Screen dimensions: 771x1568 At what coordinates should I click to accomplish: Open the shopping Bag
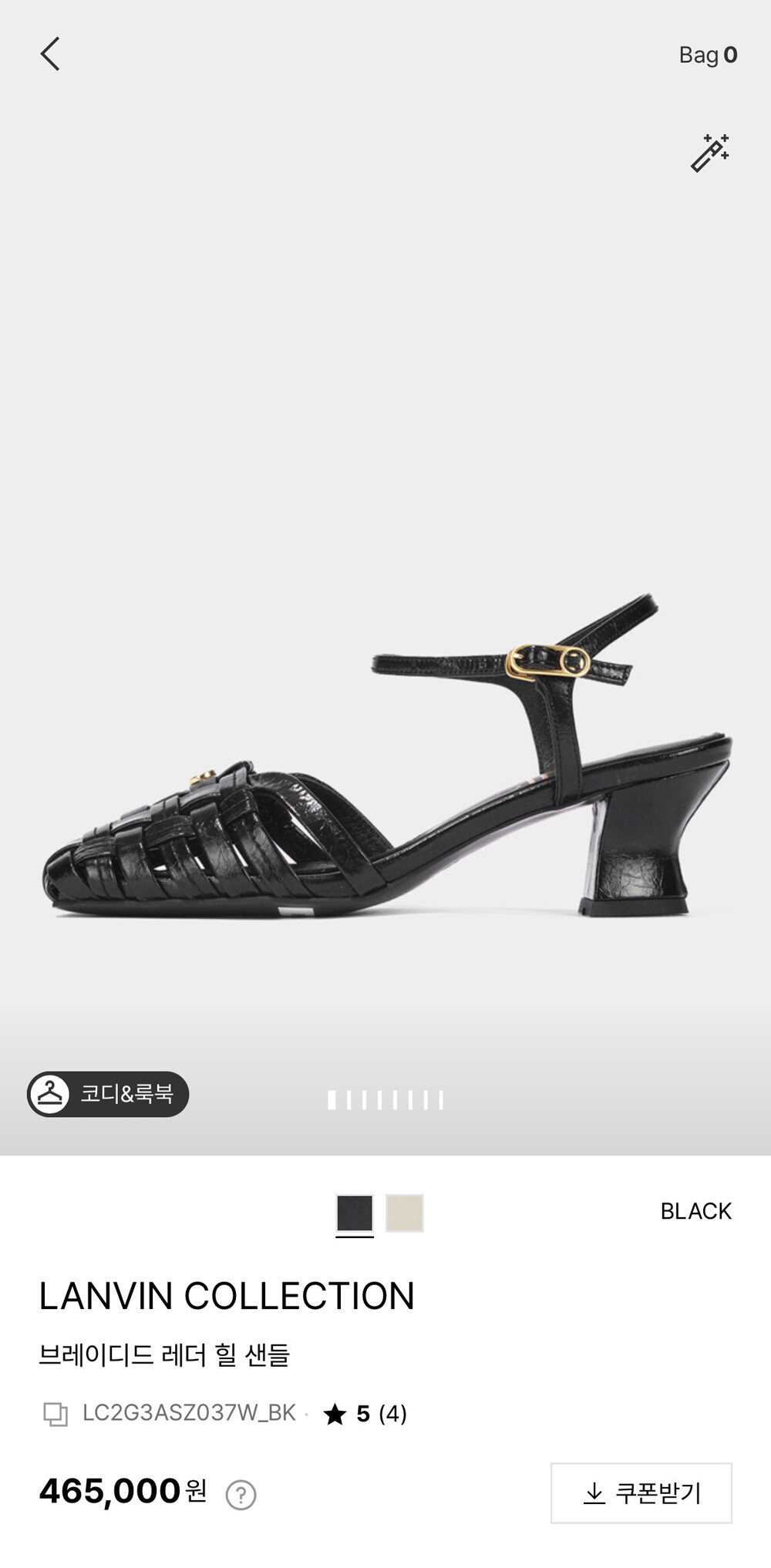click(x=707, y=56)
